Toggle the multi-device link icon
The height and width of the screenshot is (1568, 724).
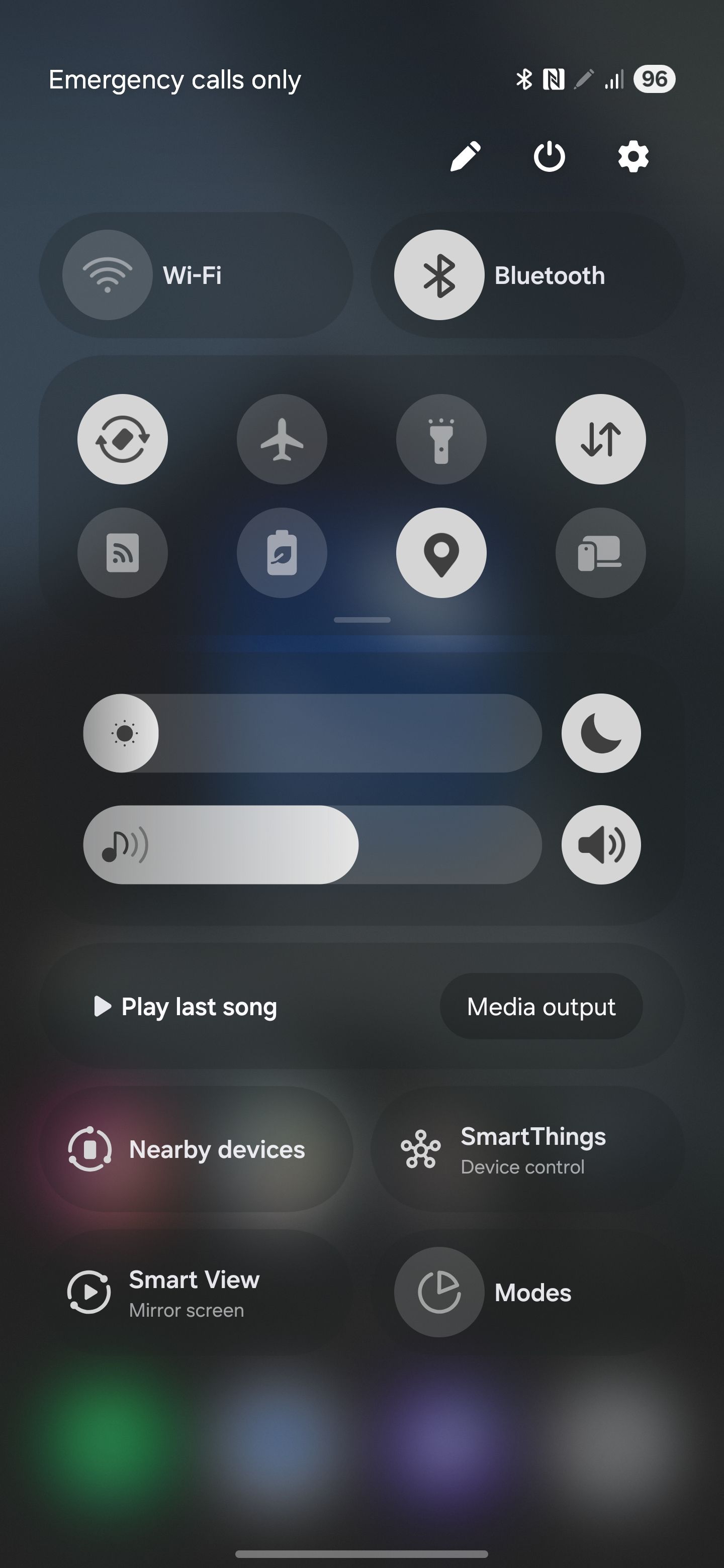click(x=600, y=553)
